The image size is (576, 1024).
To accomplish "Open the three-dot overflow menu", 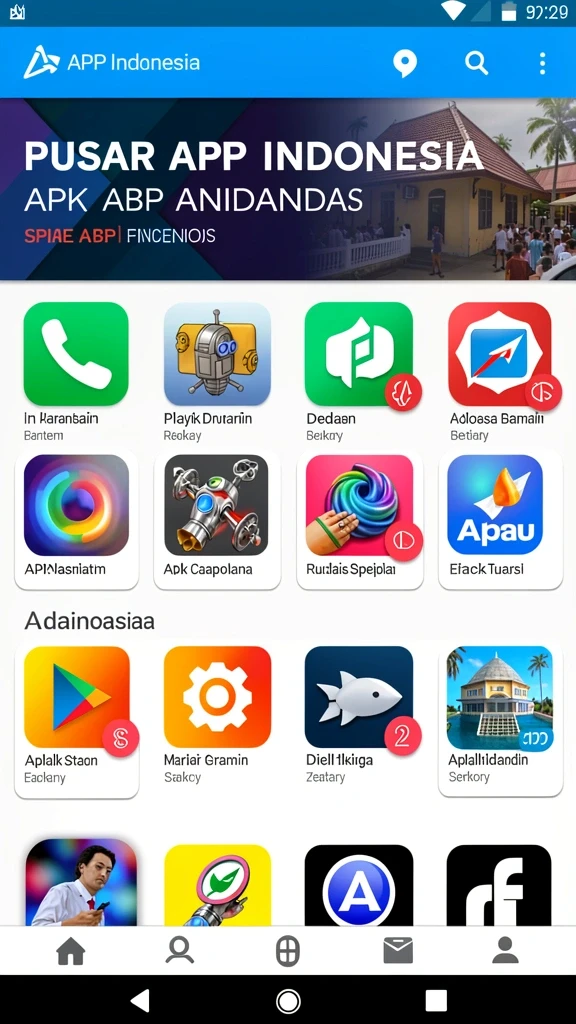I will coord(542,63).
